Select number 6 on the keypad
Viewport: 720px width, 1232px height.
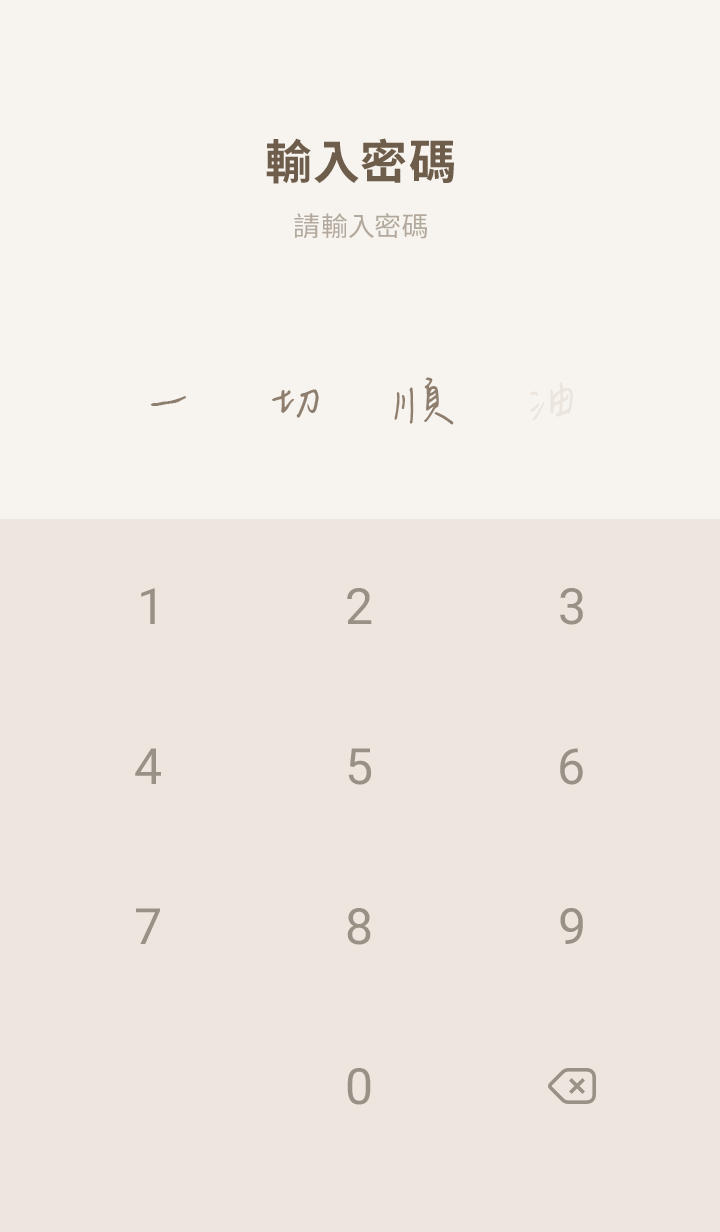click(x=571, y=767)
